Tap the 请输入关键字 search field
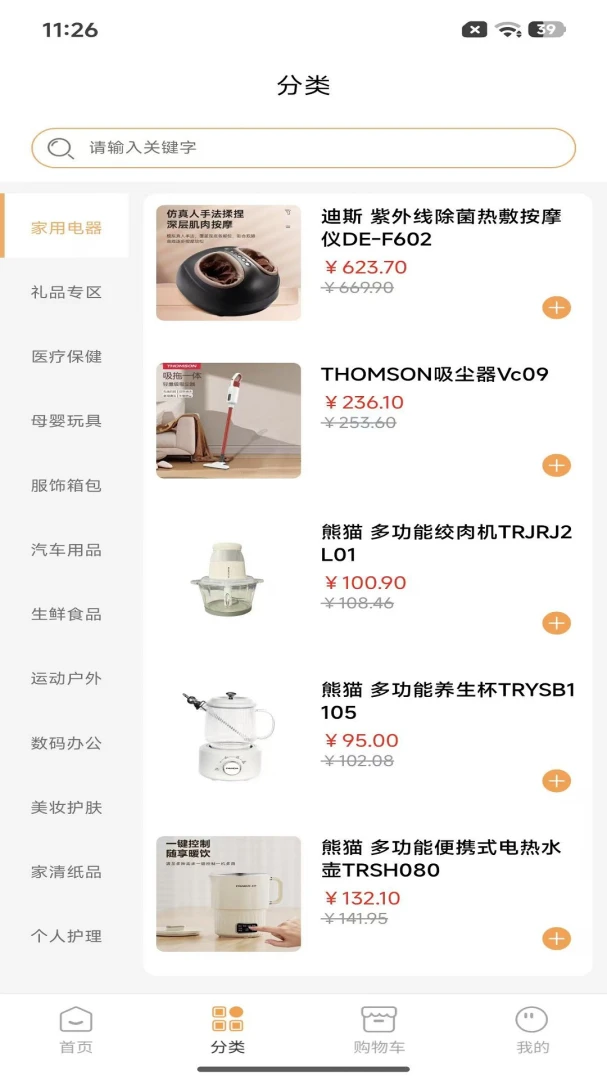Image resolution: width=607 pixels, height=1080 pixels. [x=303, y=147]
